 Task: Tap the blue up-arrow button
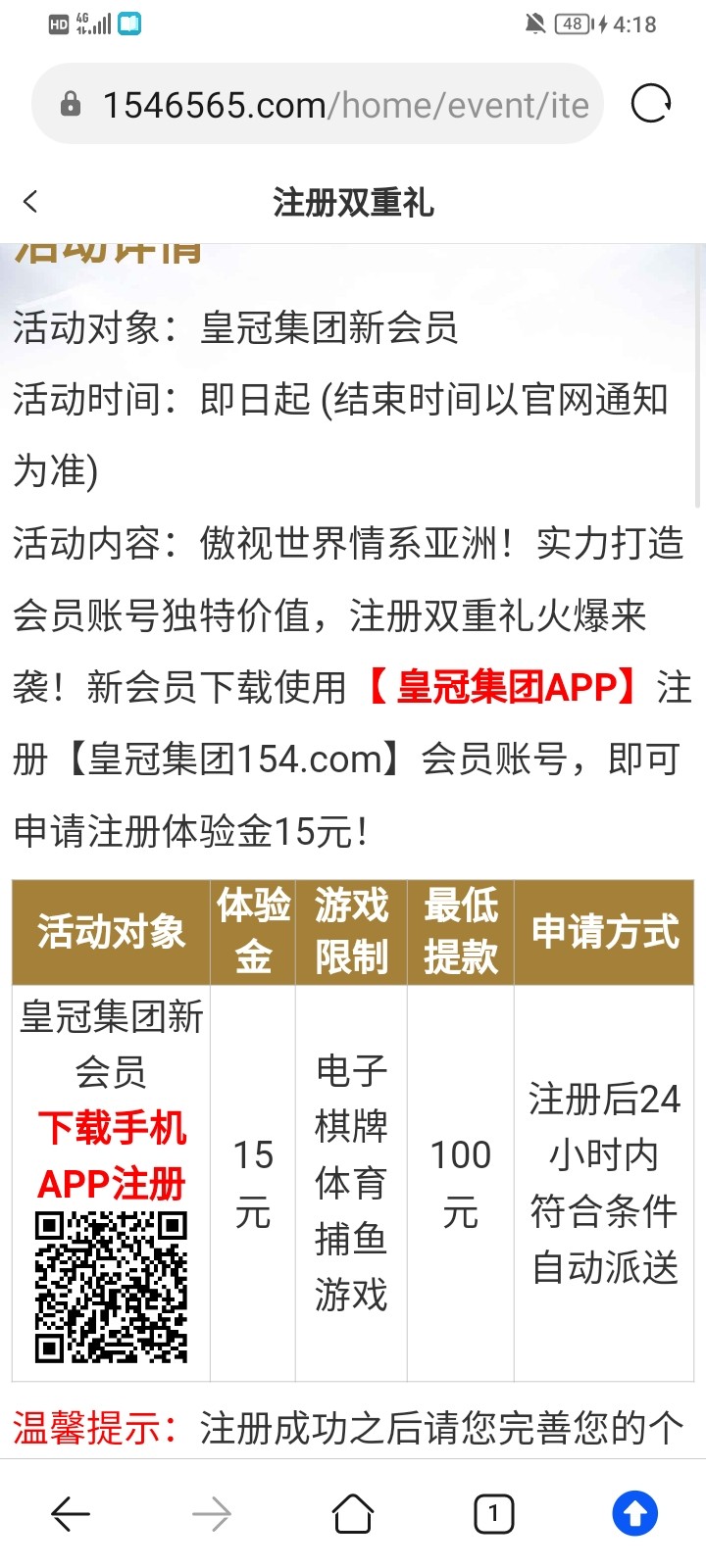tap(634, 1514)
